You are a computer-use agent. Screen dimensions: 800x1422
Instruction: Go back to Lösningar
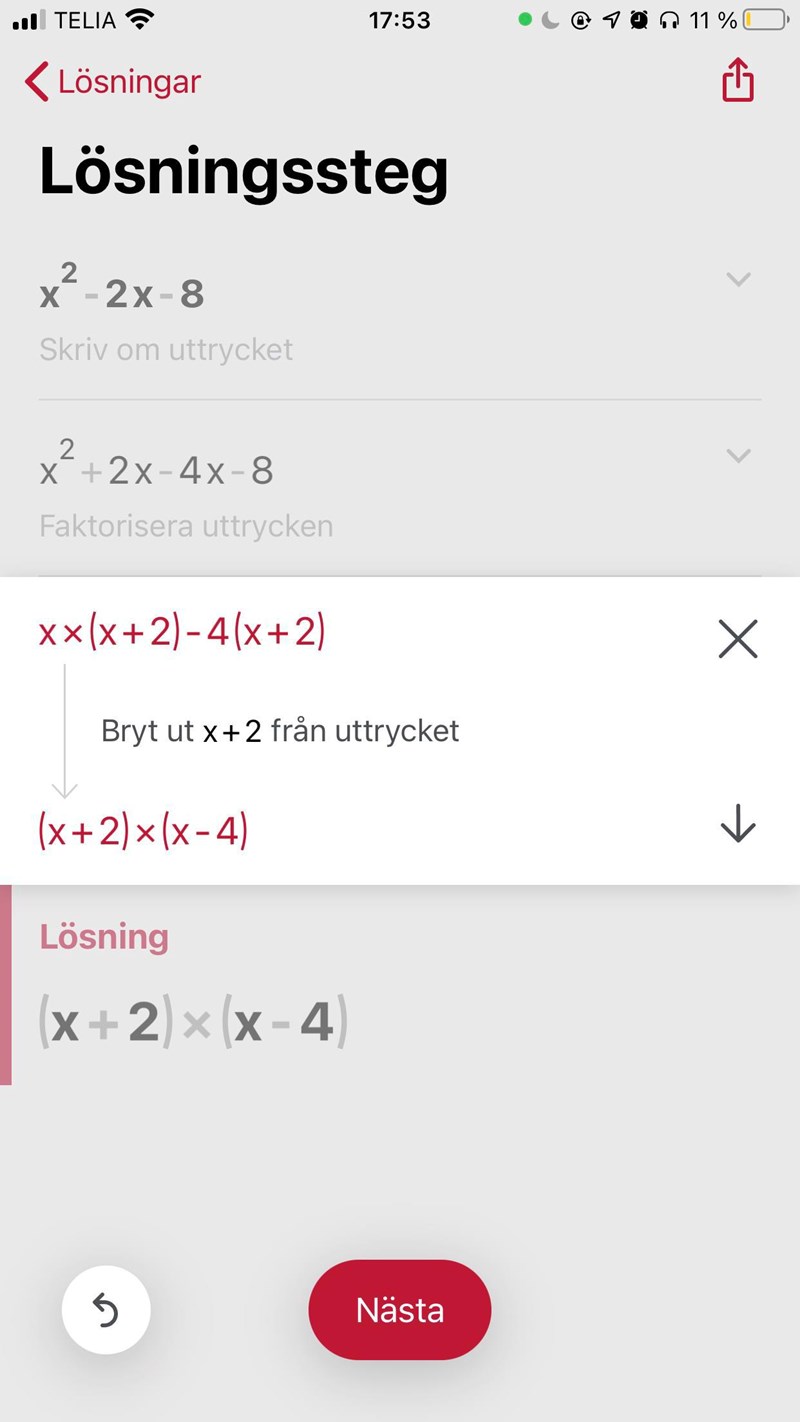click(x=112, y=82)
